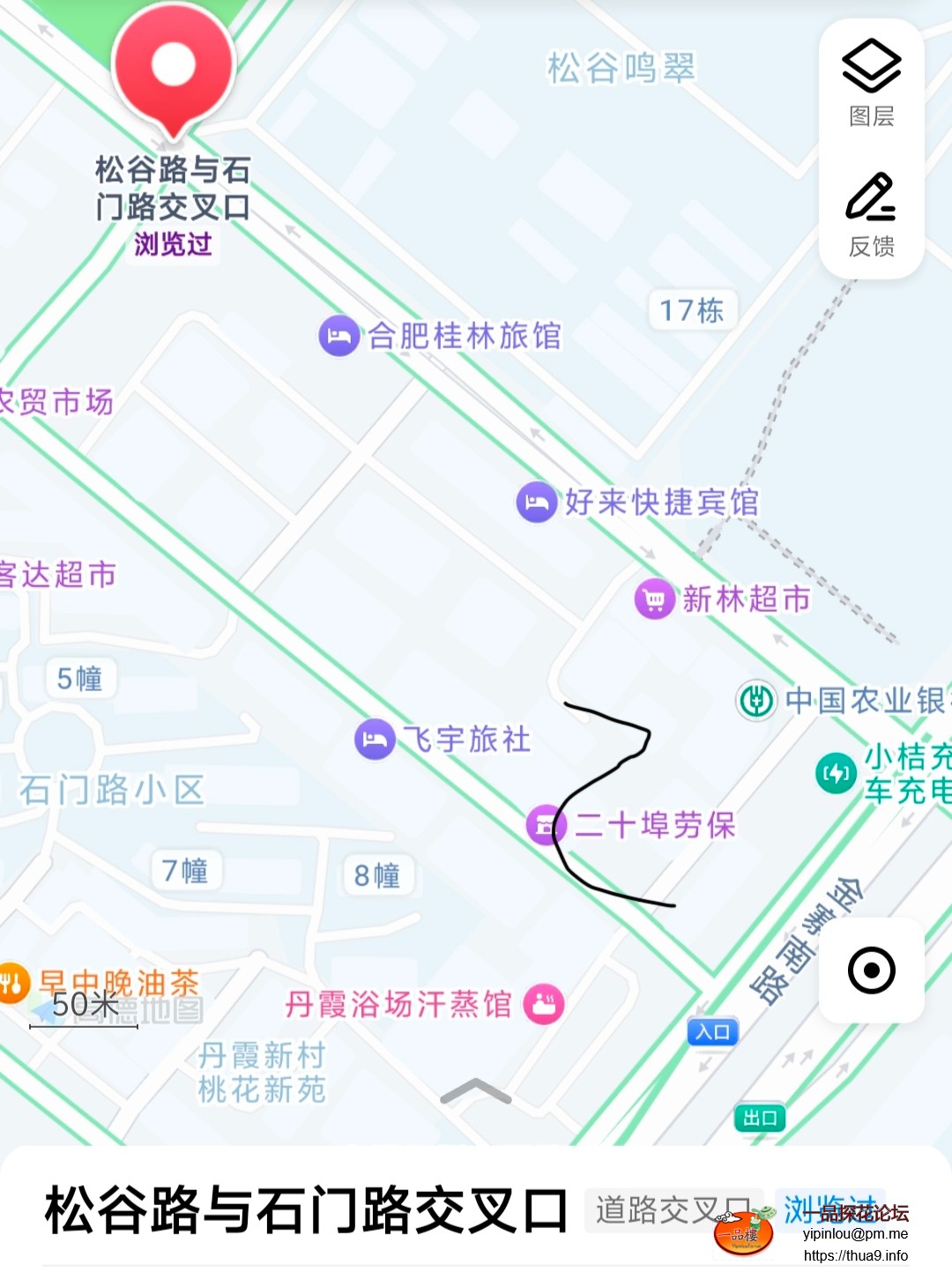Open the 反馈 feedback option
The height and width of the screenshot is (1280, 952).
click(x=871, y=214)
